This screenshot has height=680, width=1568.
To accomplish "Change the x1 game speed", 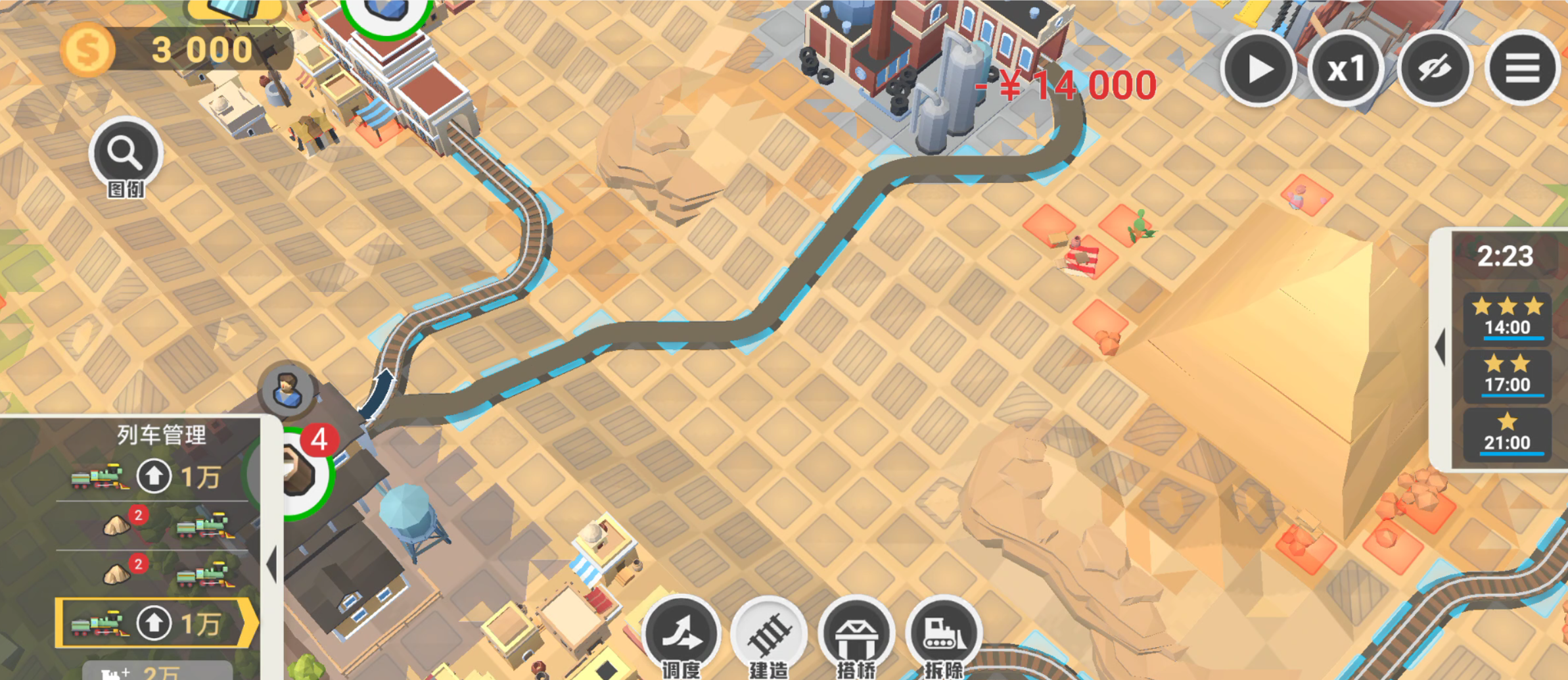I will [1345, 69].
